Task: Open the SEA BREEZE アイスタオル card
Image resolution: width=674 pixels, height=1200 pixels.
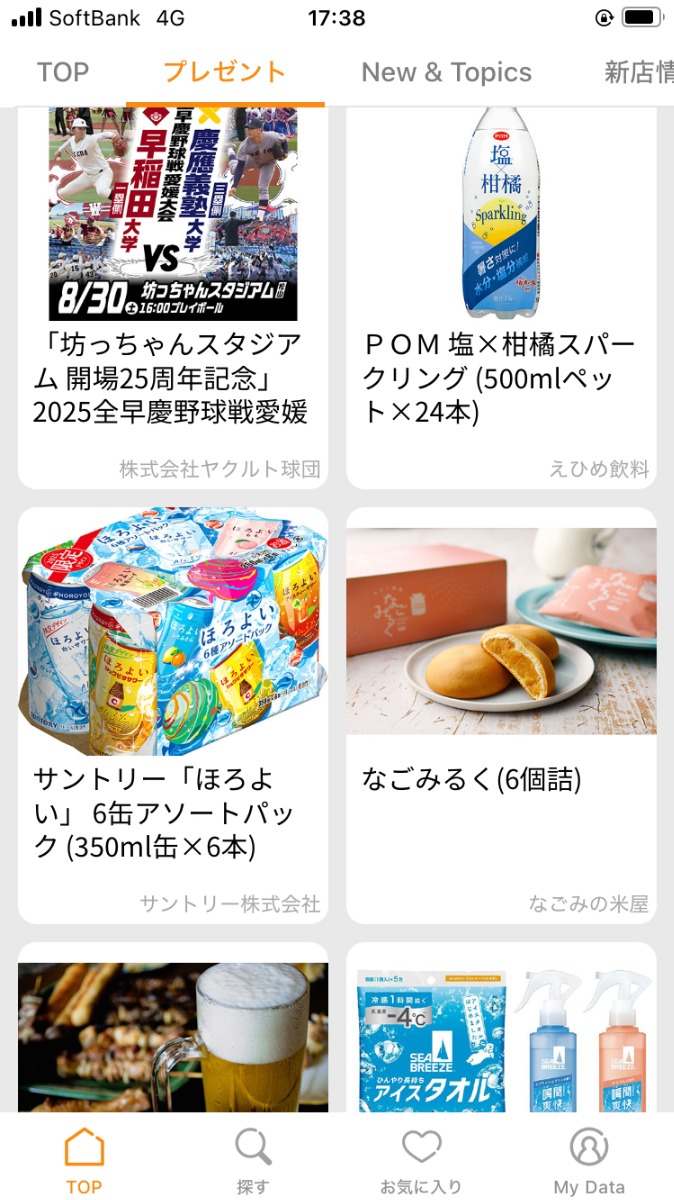Action: click(501, 1035)
